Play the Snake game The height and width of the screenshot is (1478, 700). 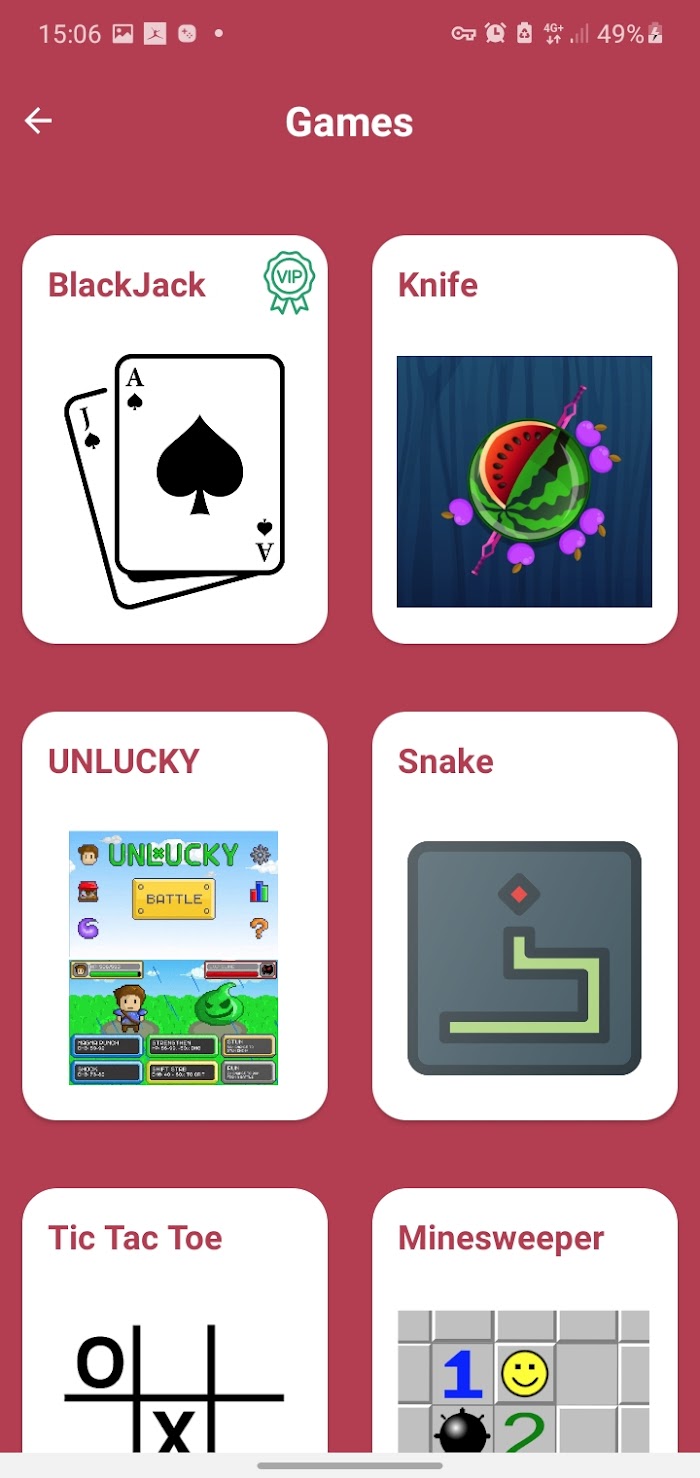[x=524, y=915]
